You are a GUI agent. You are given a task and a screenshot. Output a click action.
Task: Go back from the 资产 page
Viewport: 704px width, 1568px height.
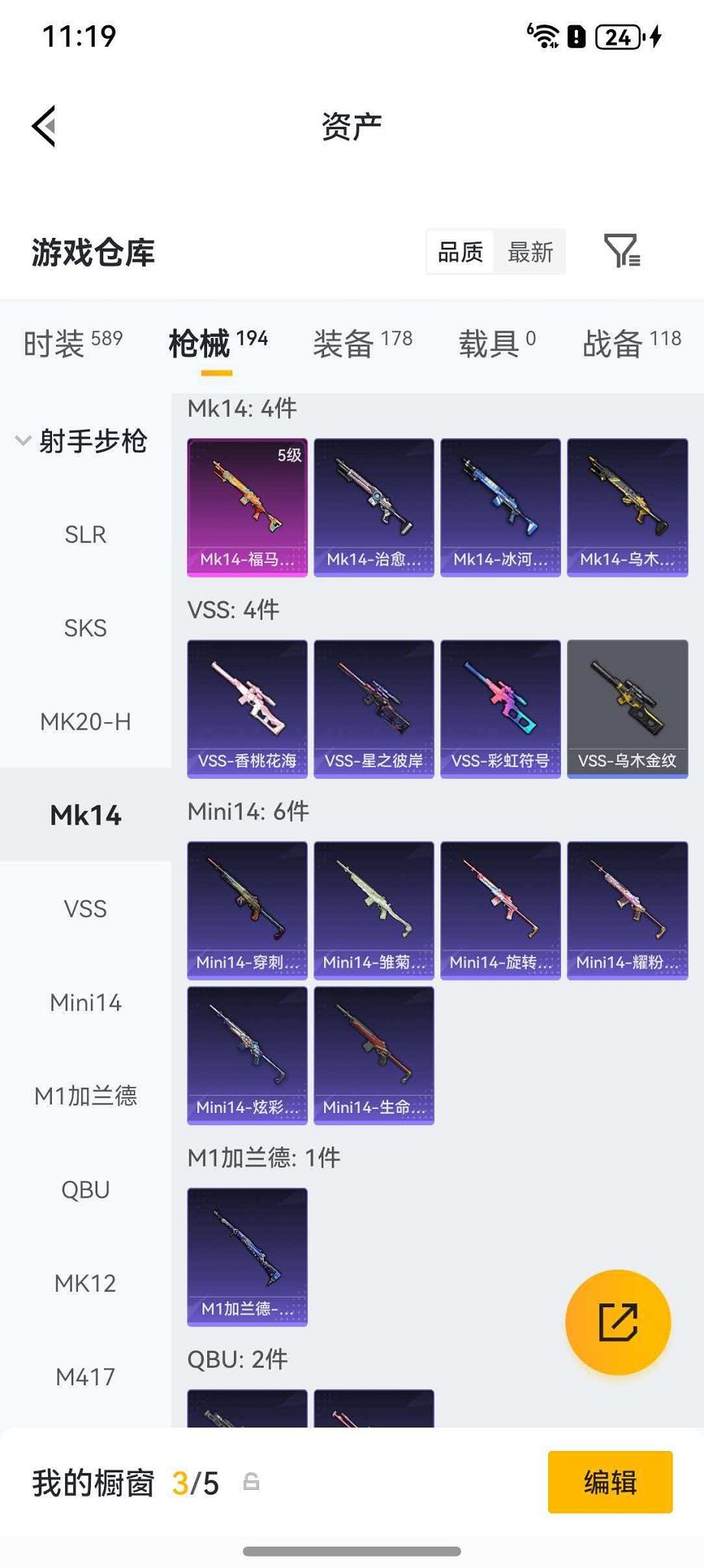pos(44,126)
